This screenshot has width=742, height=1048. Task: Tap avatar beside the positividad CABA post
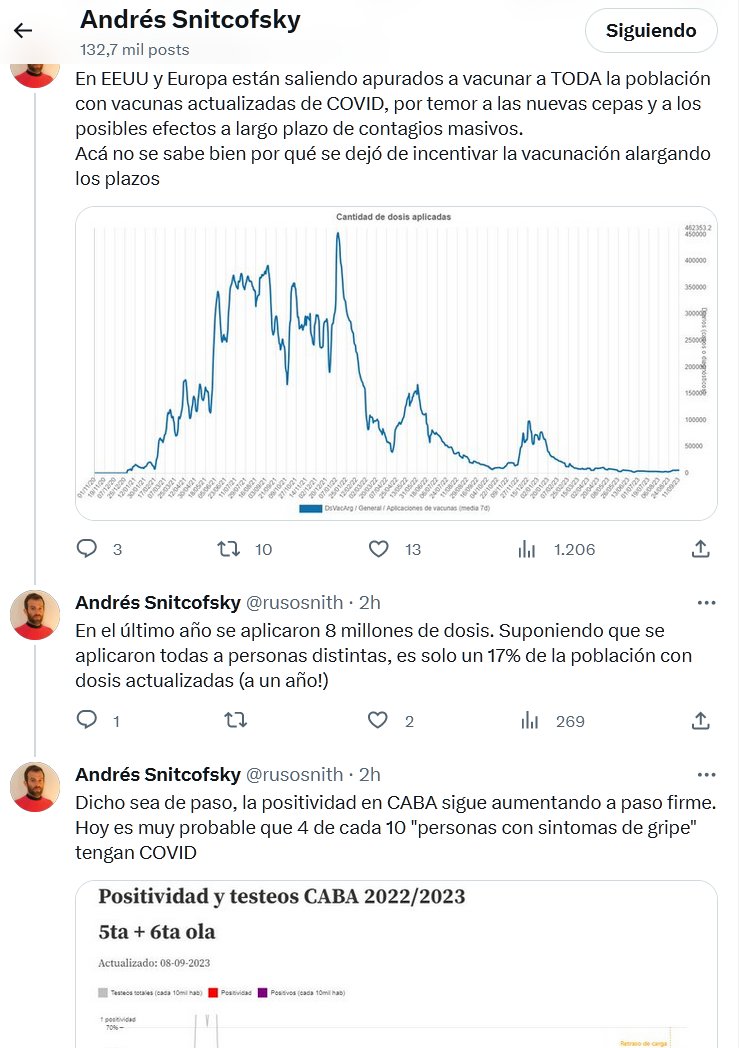[36, 786]
